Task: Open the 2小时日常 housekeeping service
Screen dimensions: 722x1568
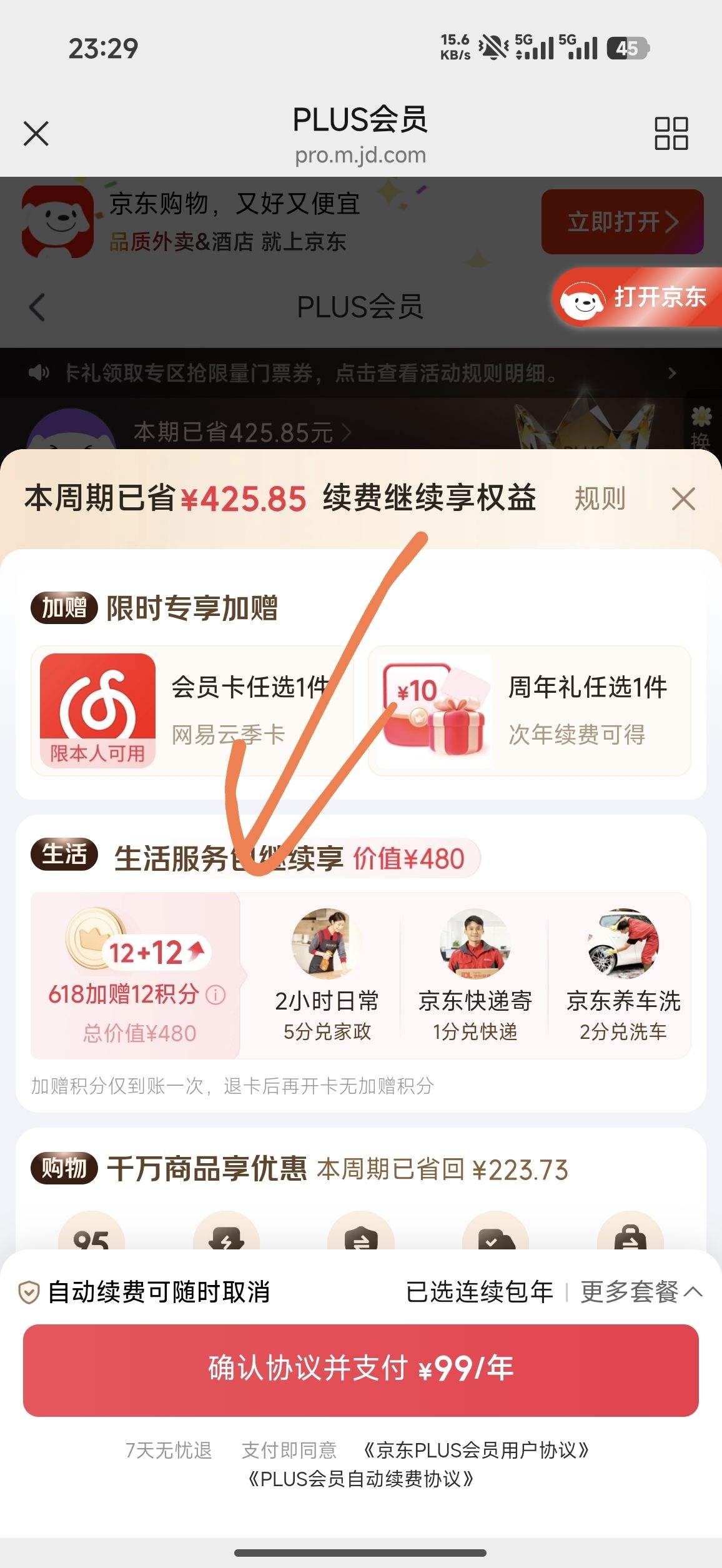Action: point(327,975)
